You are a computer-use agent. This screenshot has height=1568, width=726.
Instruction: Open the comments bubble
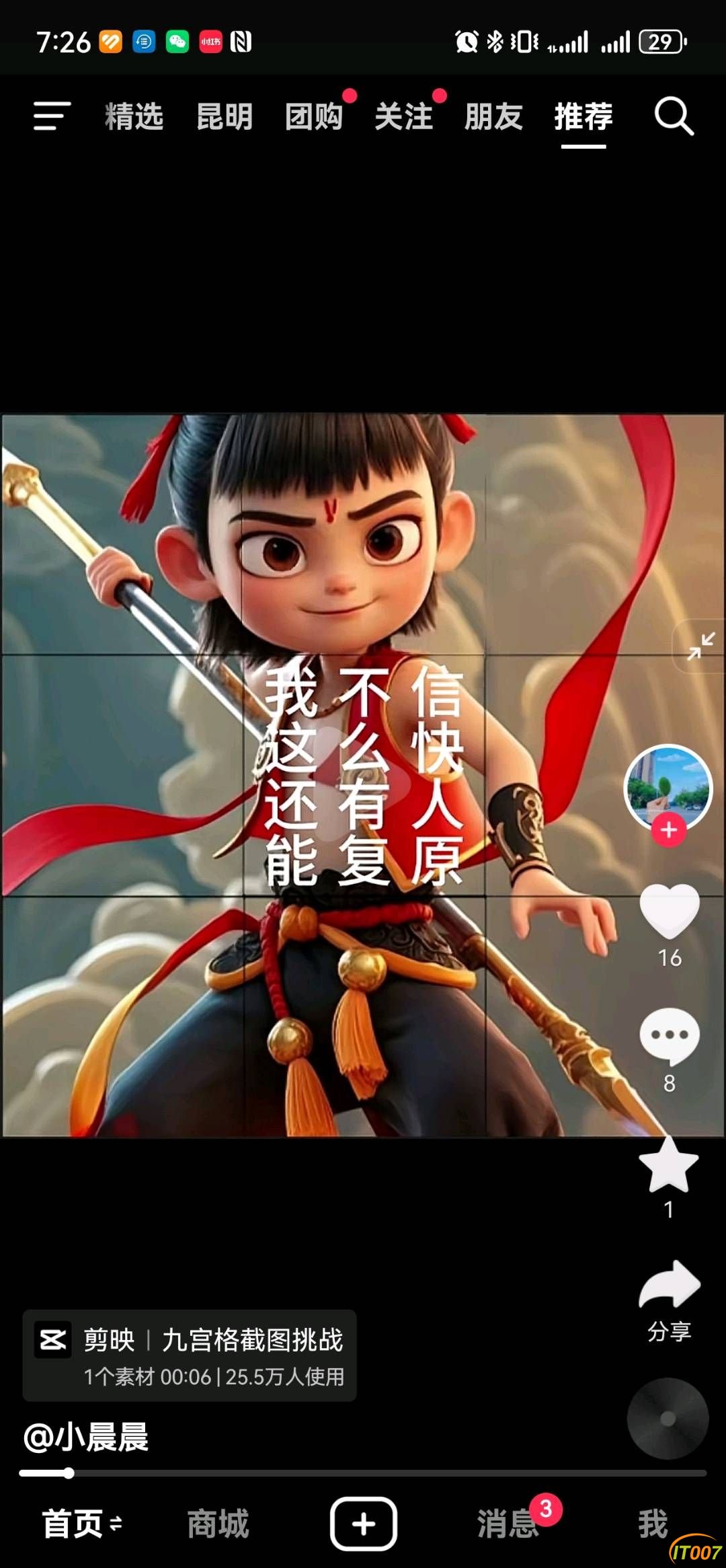pyautogui.click(x=669, y=1036)
